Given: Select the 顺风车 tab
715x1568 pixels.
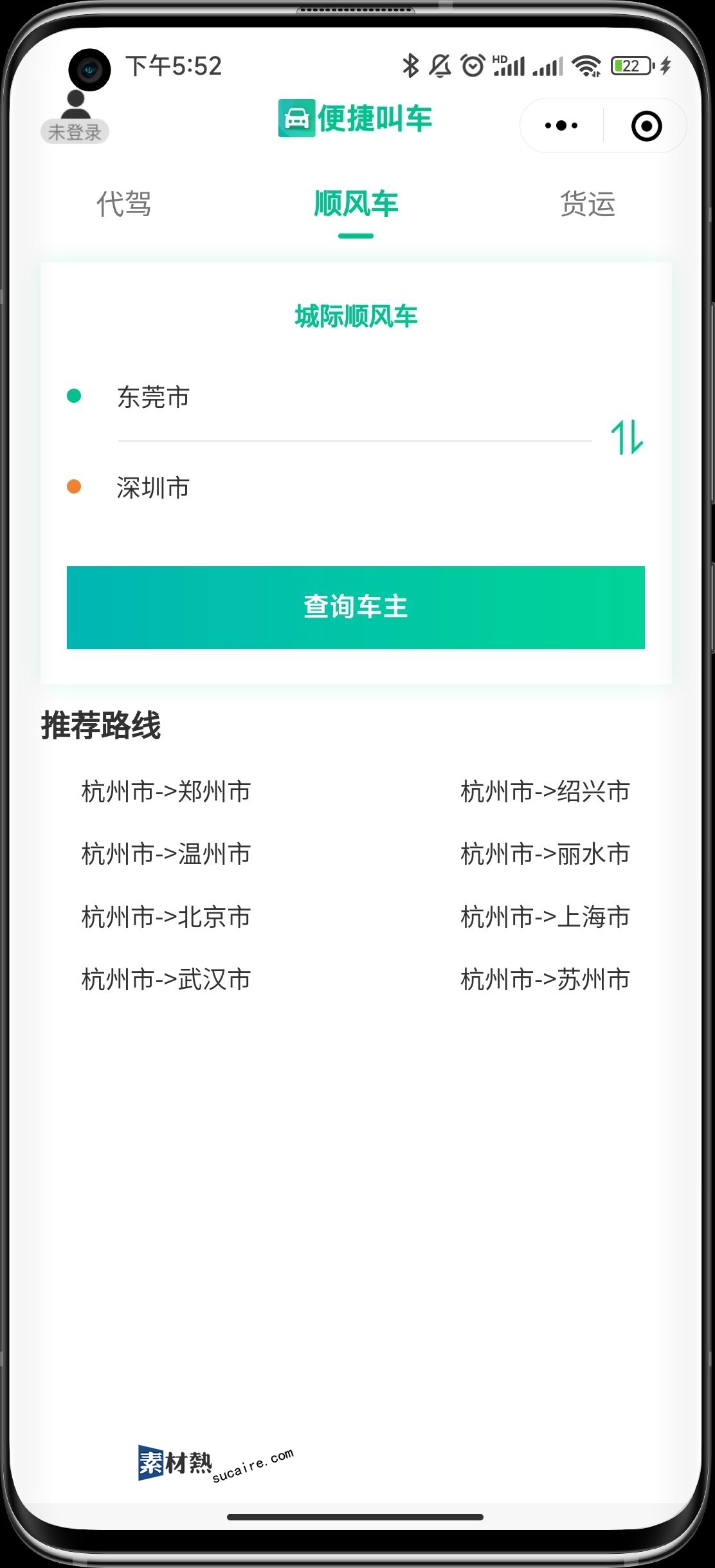Looking at the screenshot, I should (356, 204).
